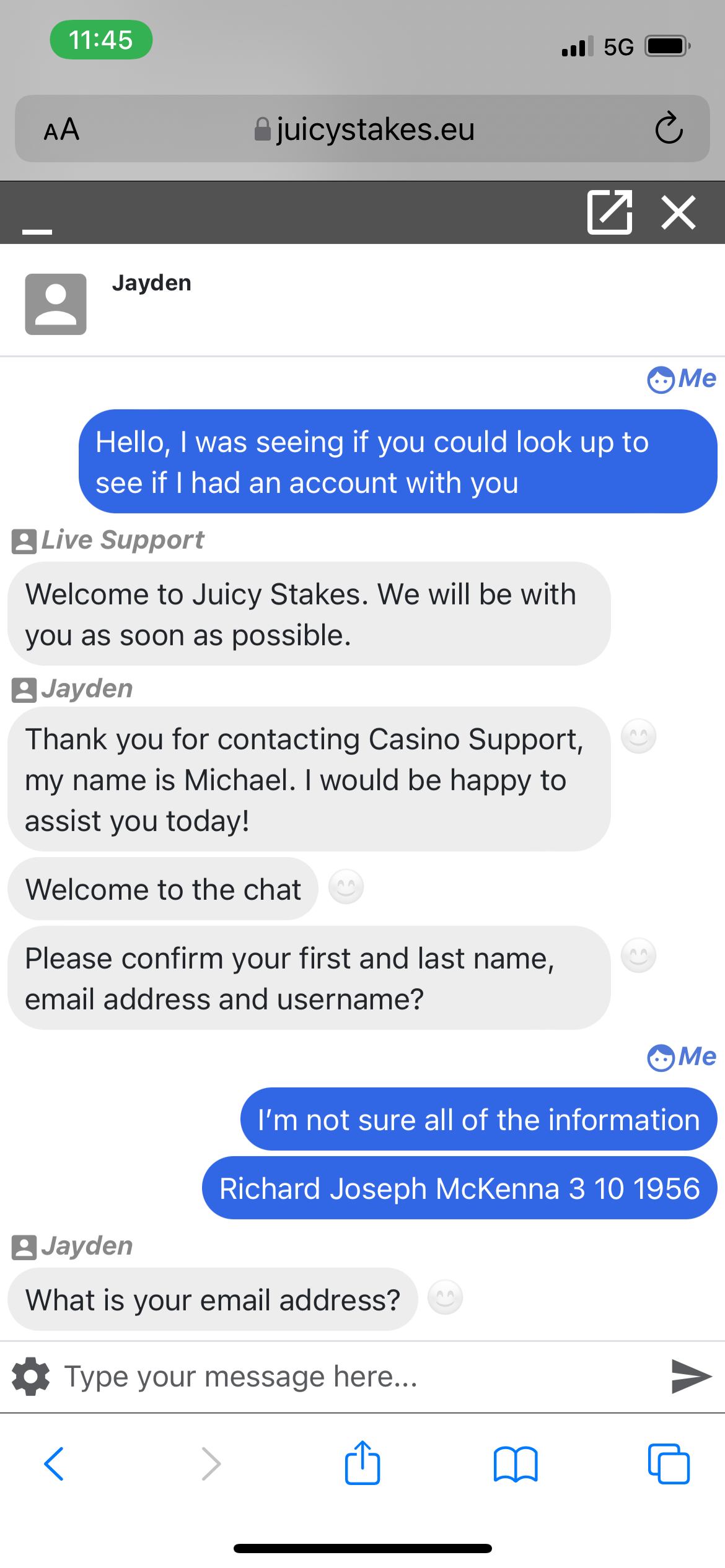Open the AA reader options

tap(61, 129)
